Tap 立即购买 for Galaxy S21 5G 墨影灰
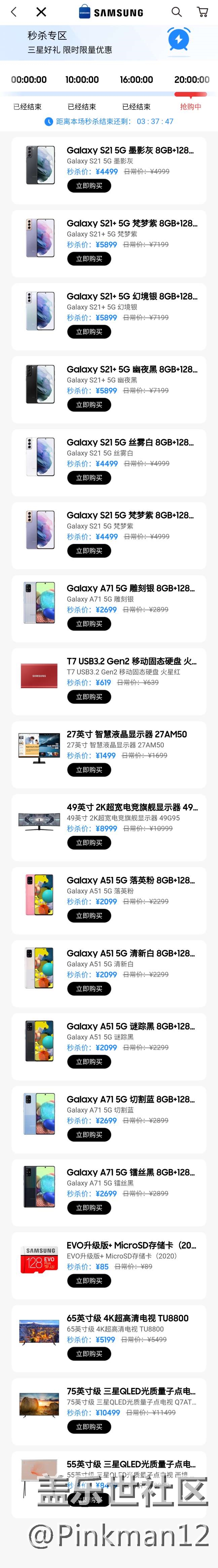This screenshot has width=218, height=1568. coord(89,186)
